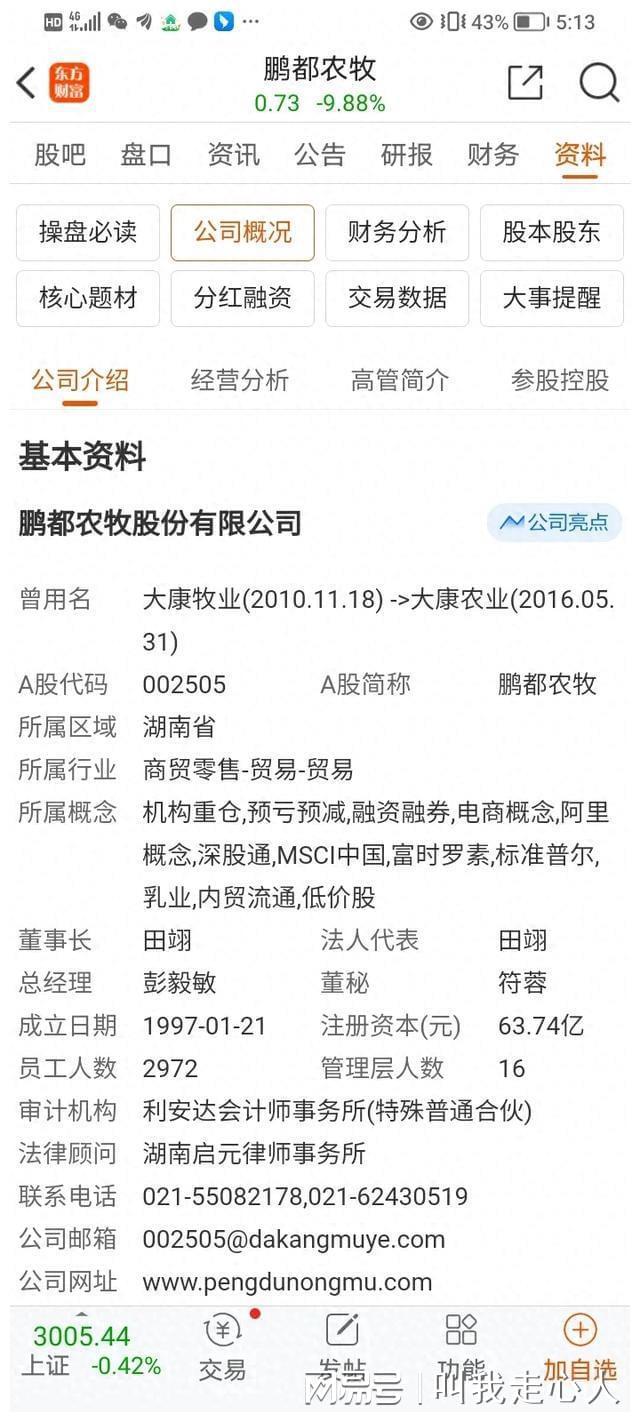Select the 操盘必读 button
The height and width of the screenshot is (1422, 640).
(x=88, y=233)
